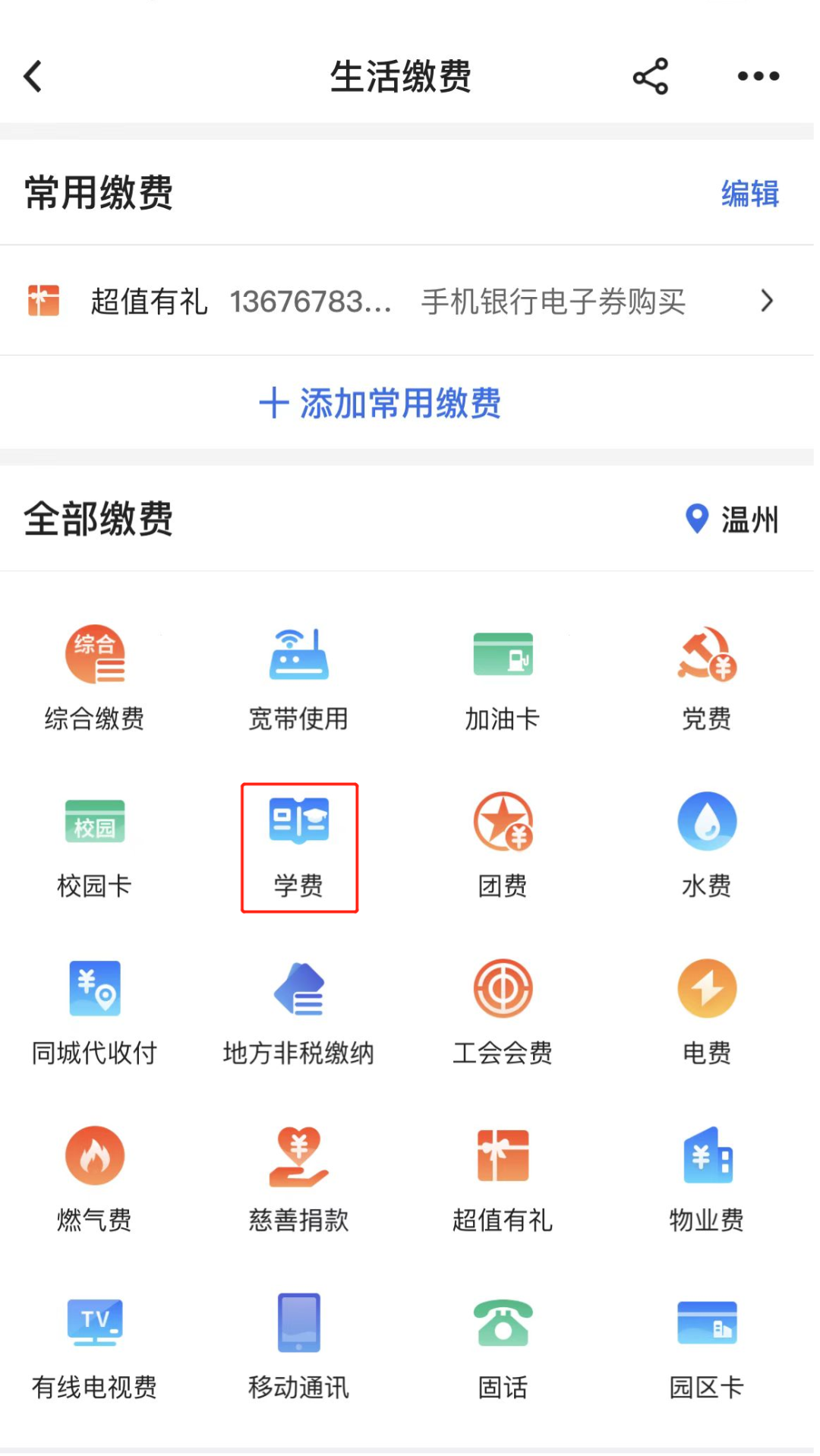Viewport: 820px width, 1456px height.
Task: Open the three-dot overflow menu
Action: click(758, 76)
